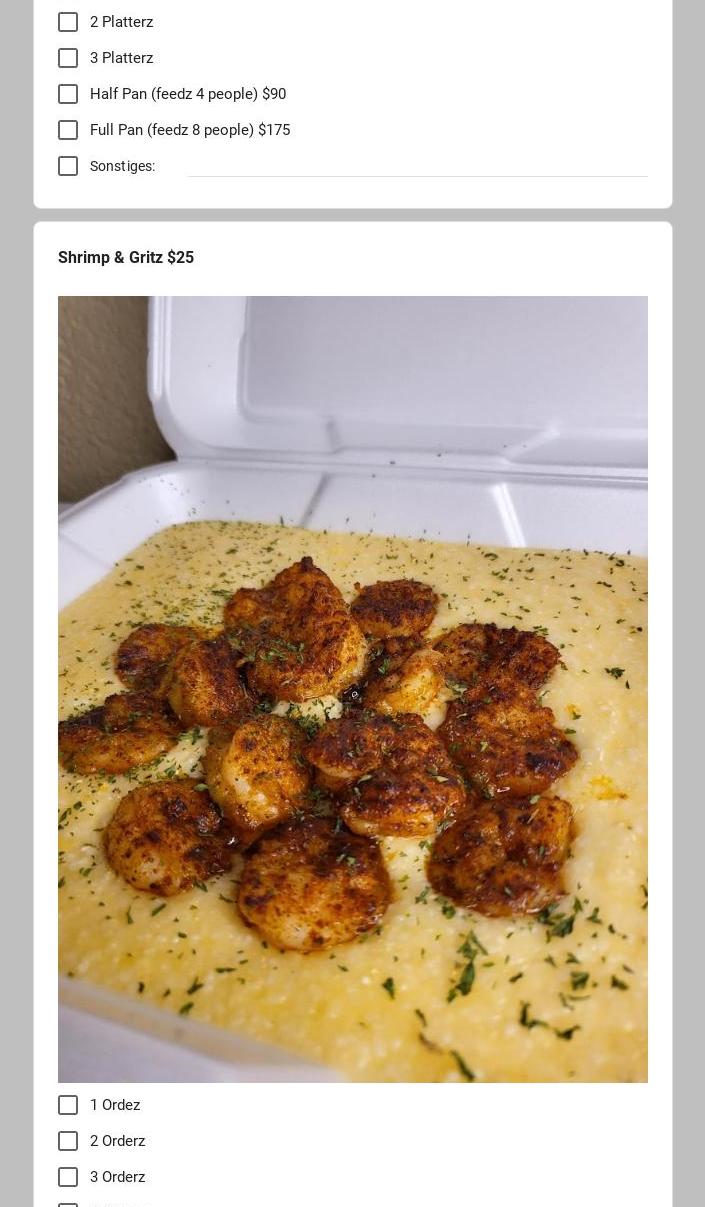
Task: Select the 3 Platterz checkbox
Action: 68,58
